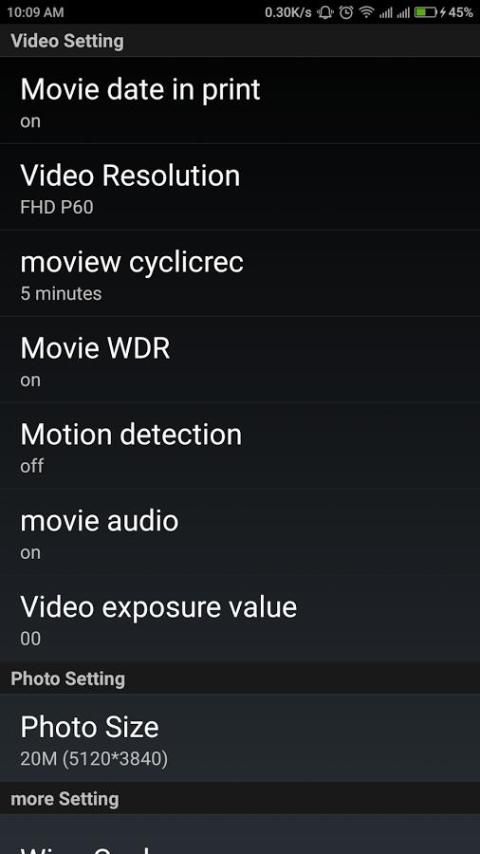This screenshot has width=480, height=854.
Task: Open the Movie date in print setting
Action: point(240,101)
